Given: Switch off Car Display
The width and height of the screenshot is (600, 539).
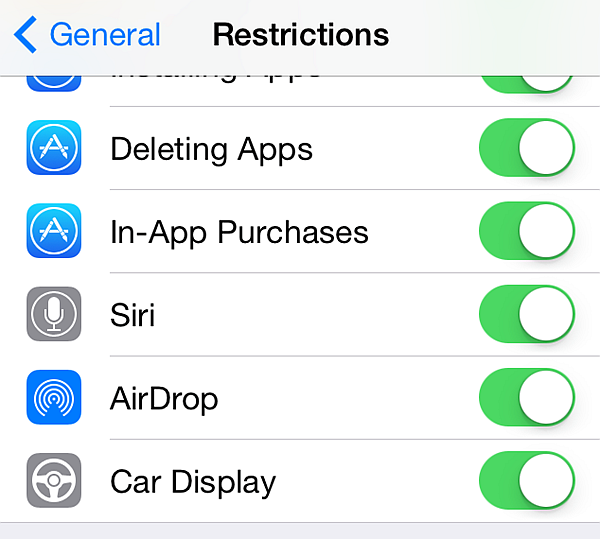Looking at the screenshot, I should point(528,481).
